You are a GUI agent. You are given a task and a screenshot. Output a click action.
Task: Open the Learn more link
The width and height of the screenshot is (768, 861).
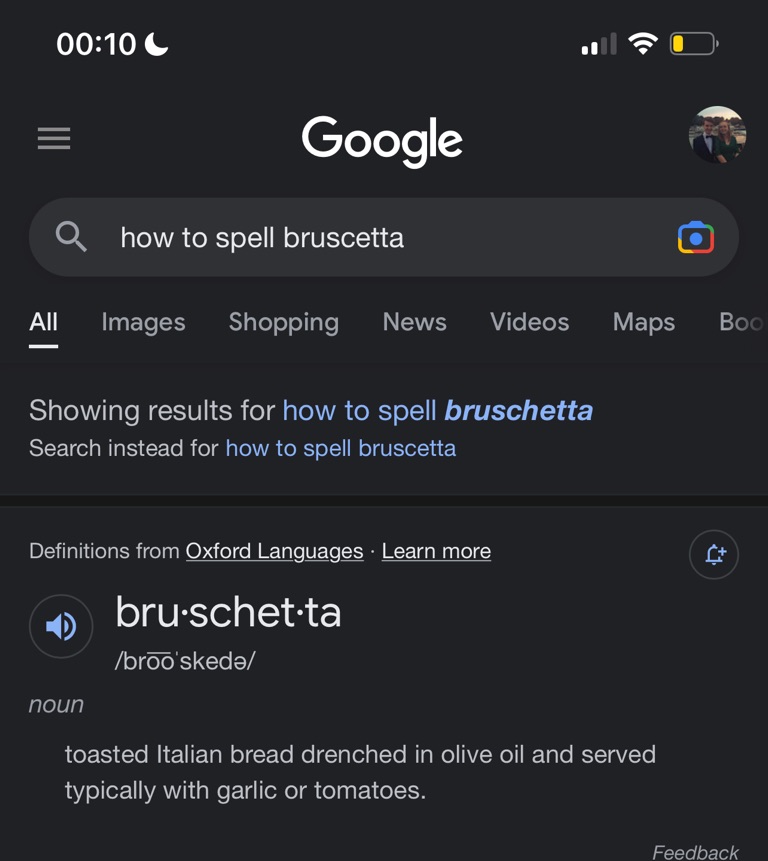click(436, 551)
